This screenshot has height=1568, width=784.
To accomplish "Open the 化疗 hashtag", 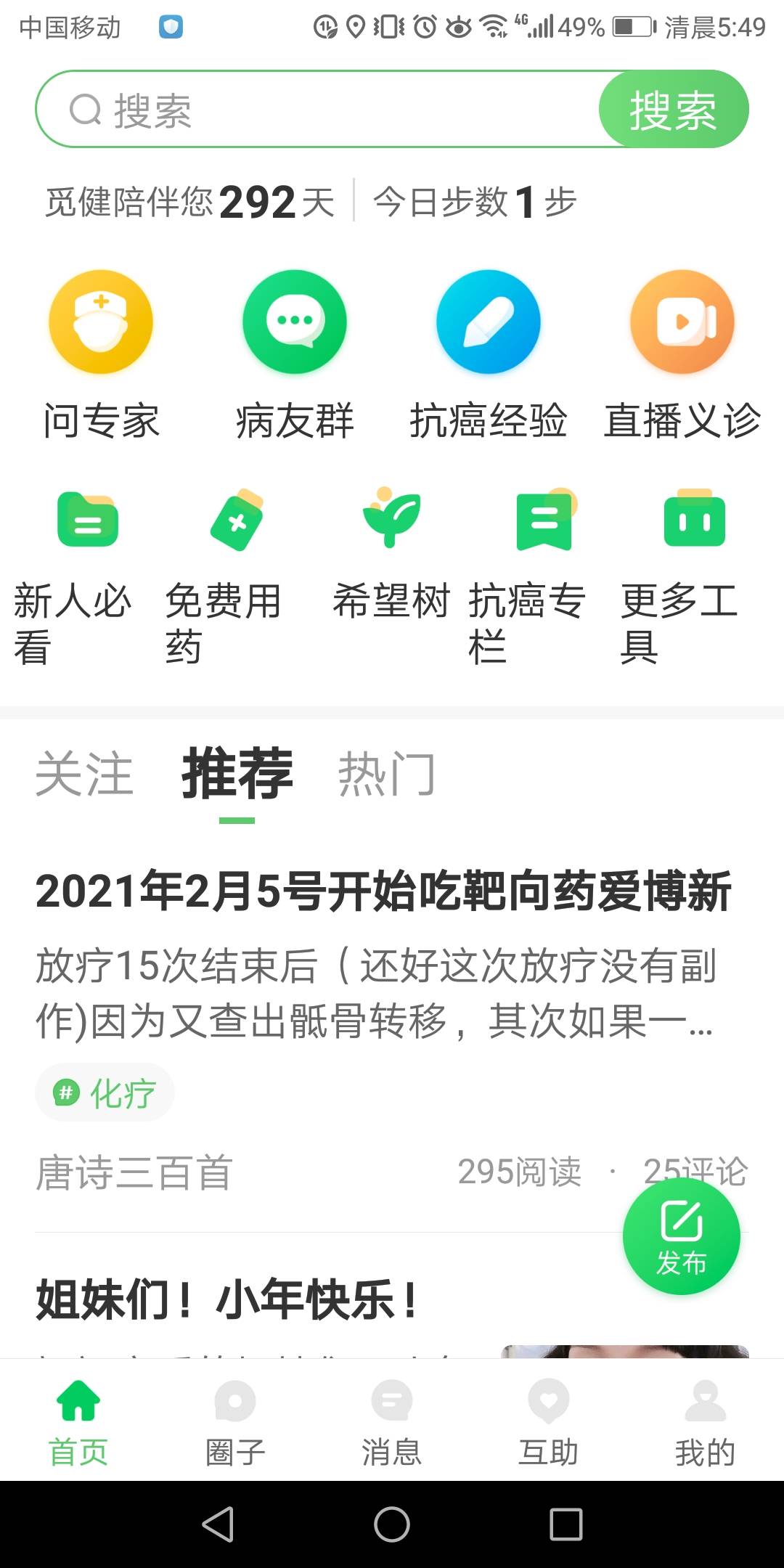I will (x=105, y=1092).
